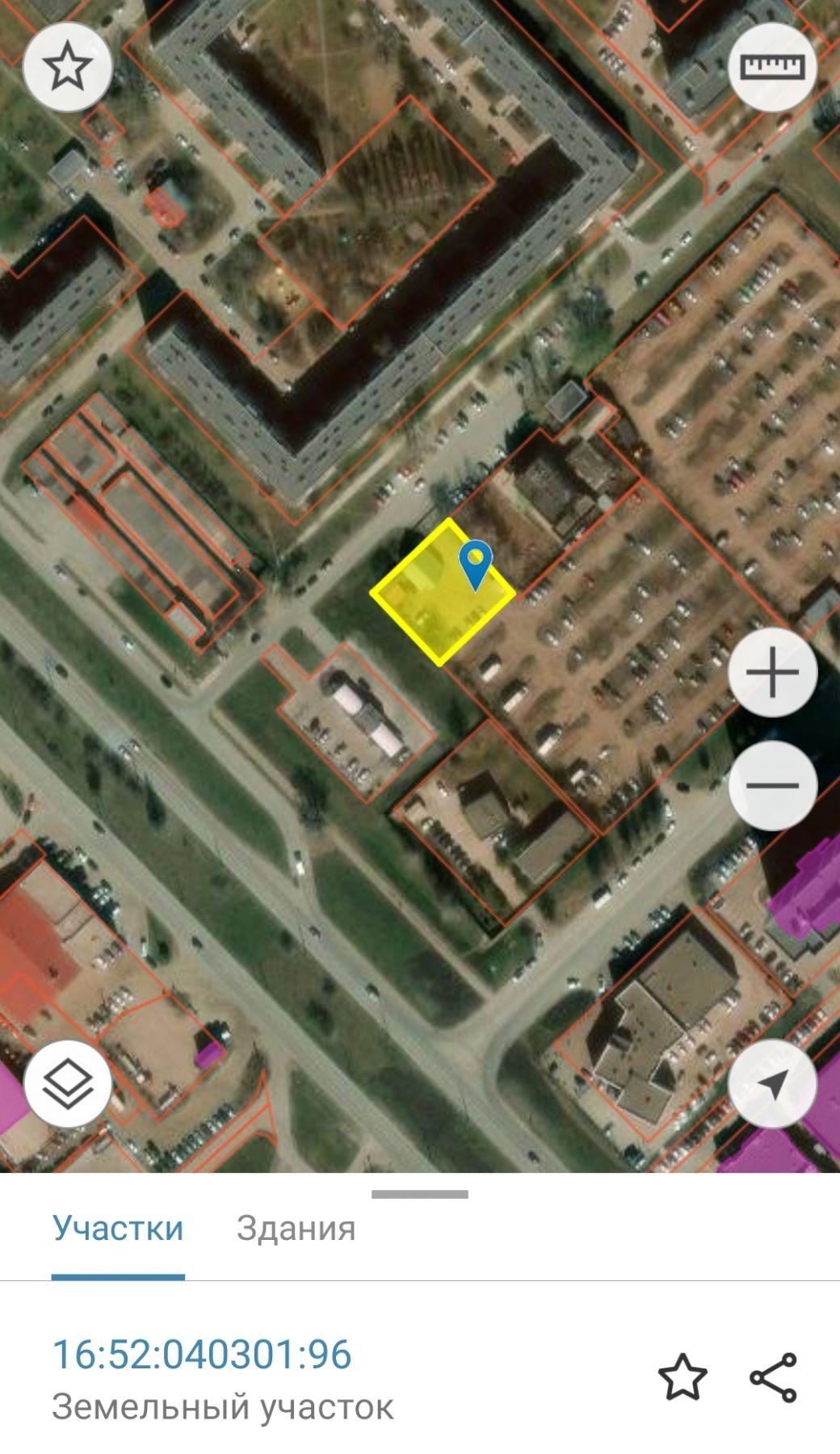
Task: Zoom out of the map
Action: [772, 785]
